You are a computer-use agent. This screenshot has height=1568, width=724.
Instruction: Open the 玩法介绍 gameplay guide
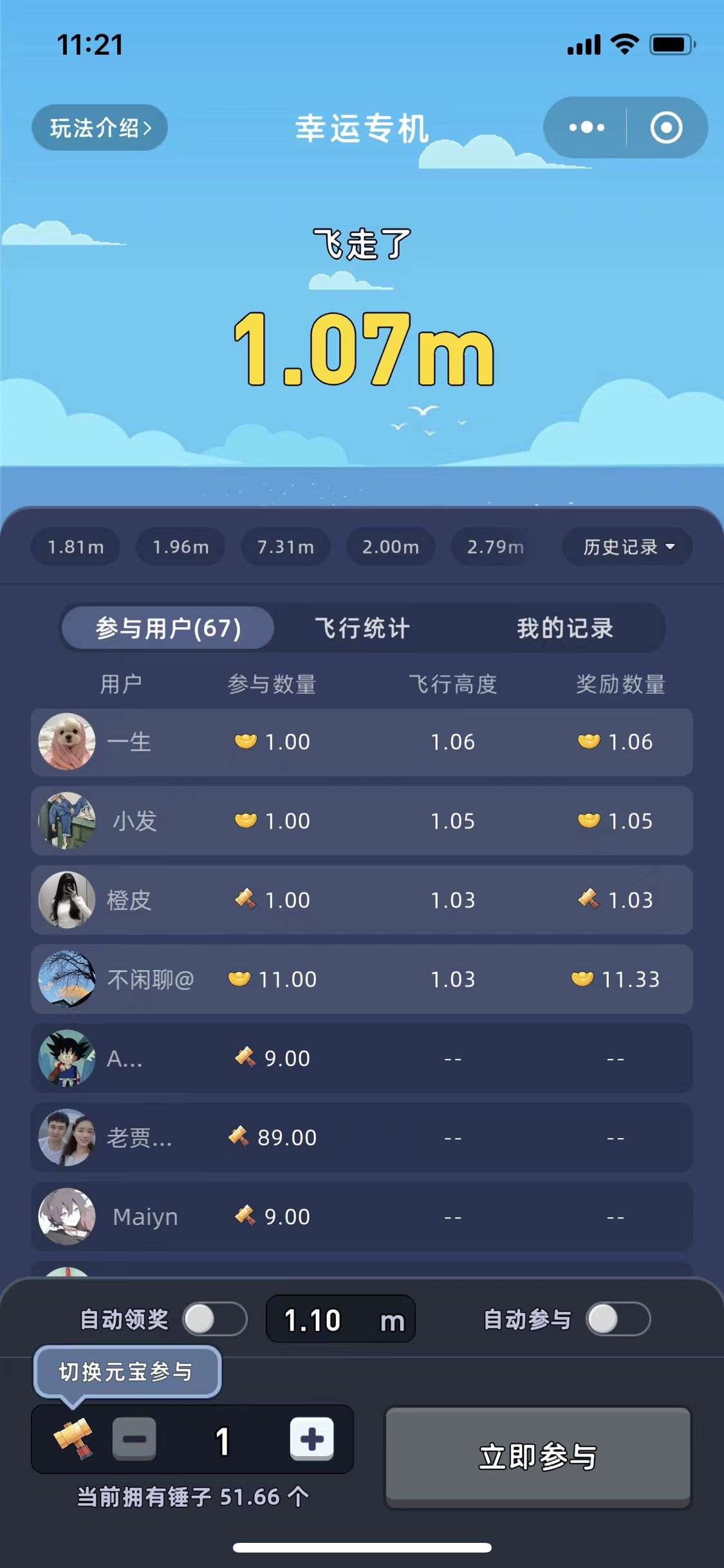click(x=100, y=127)
